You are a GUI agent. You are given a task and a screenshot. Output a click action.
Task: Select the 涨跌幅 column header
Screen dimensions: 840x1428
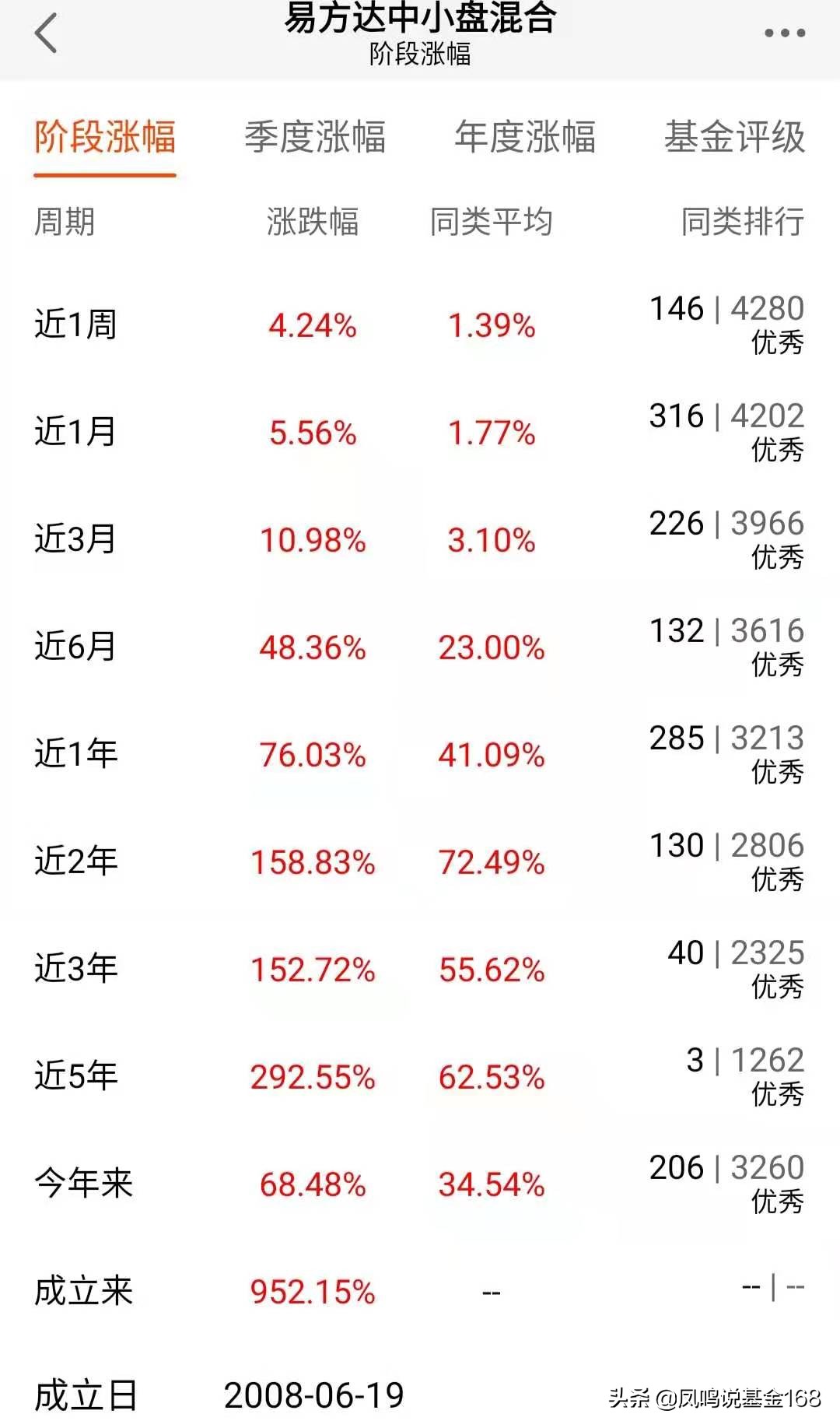[311, 222]
